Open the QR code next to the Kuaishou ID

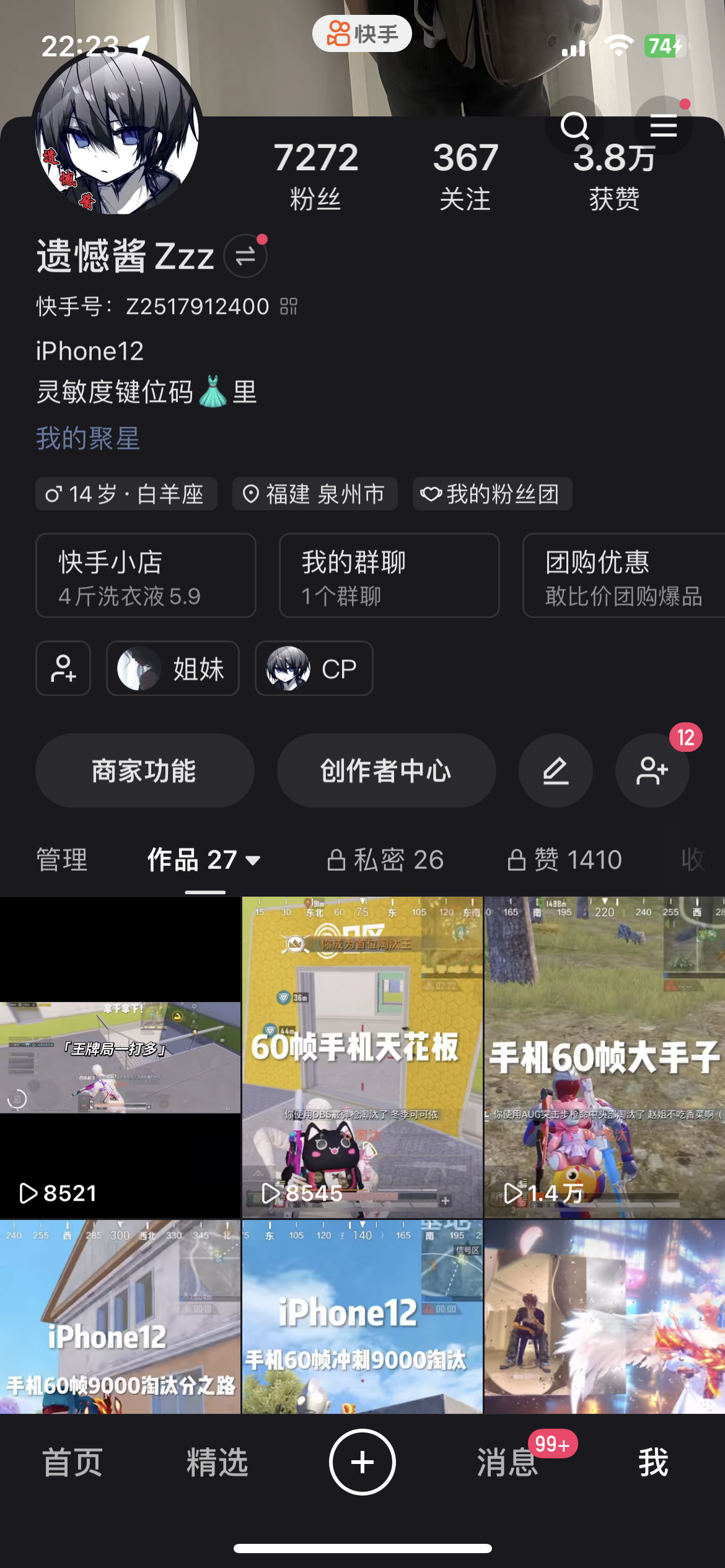click(x=288, y=306)
